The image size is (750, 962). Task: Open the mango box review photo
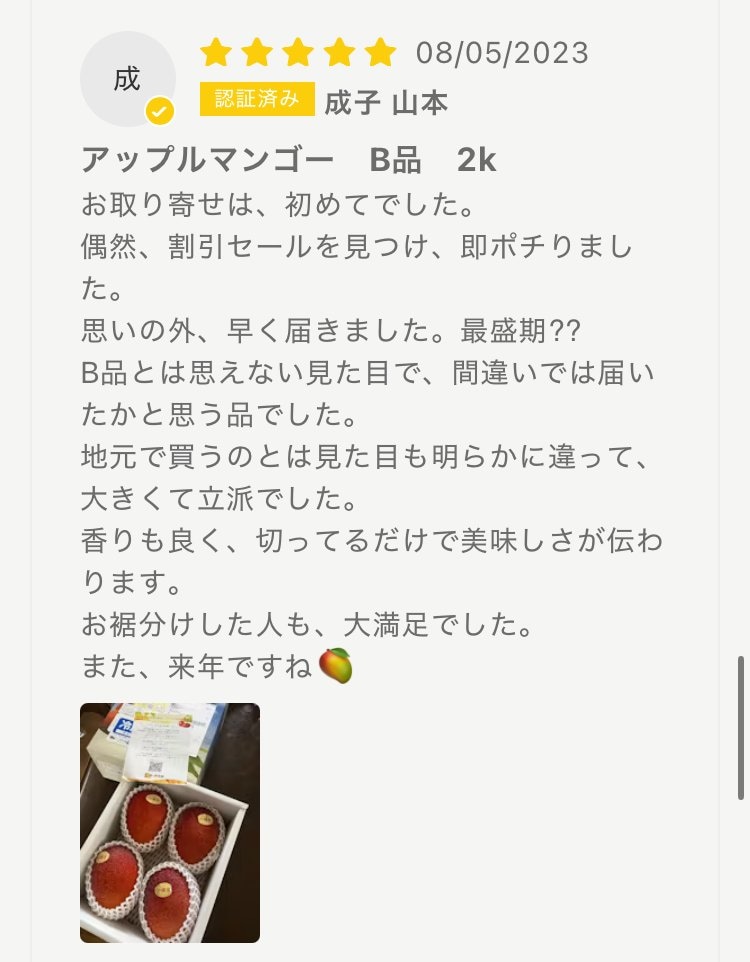coord(170,822)
